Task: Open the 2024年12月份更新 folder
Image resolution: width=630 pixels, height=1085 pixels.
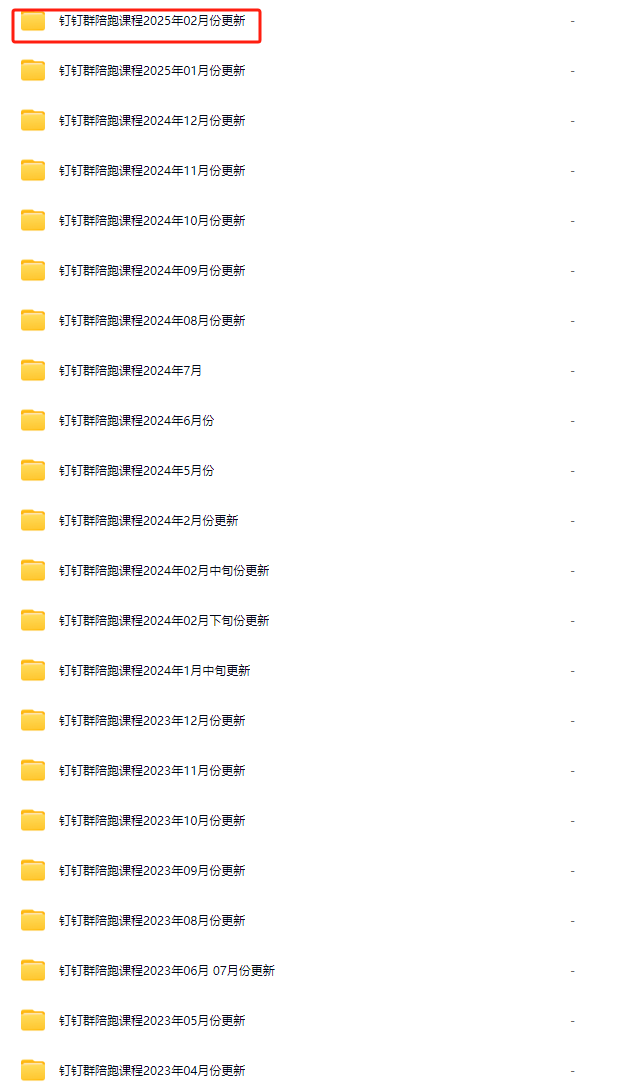Action: [152, 120]
